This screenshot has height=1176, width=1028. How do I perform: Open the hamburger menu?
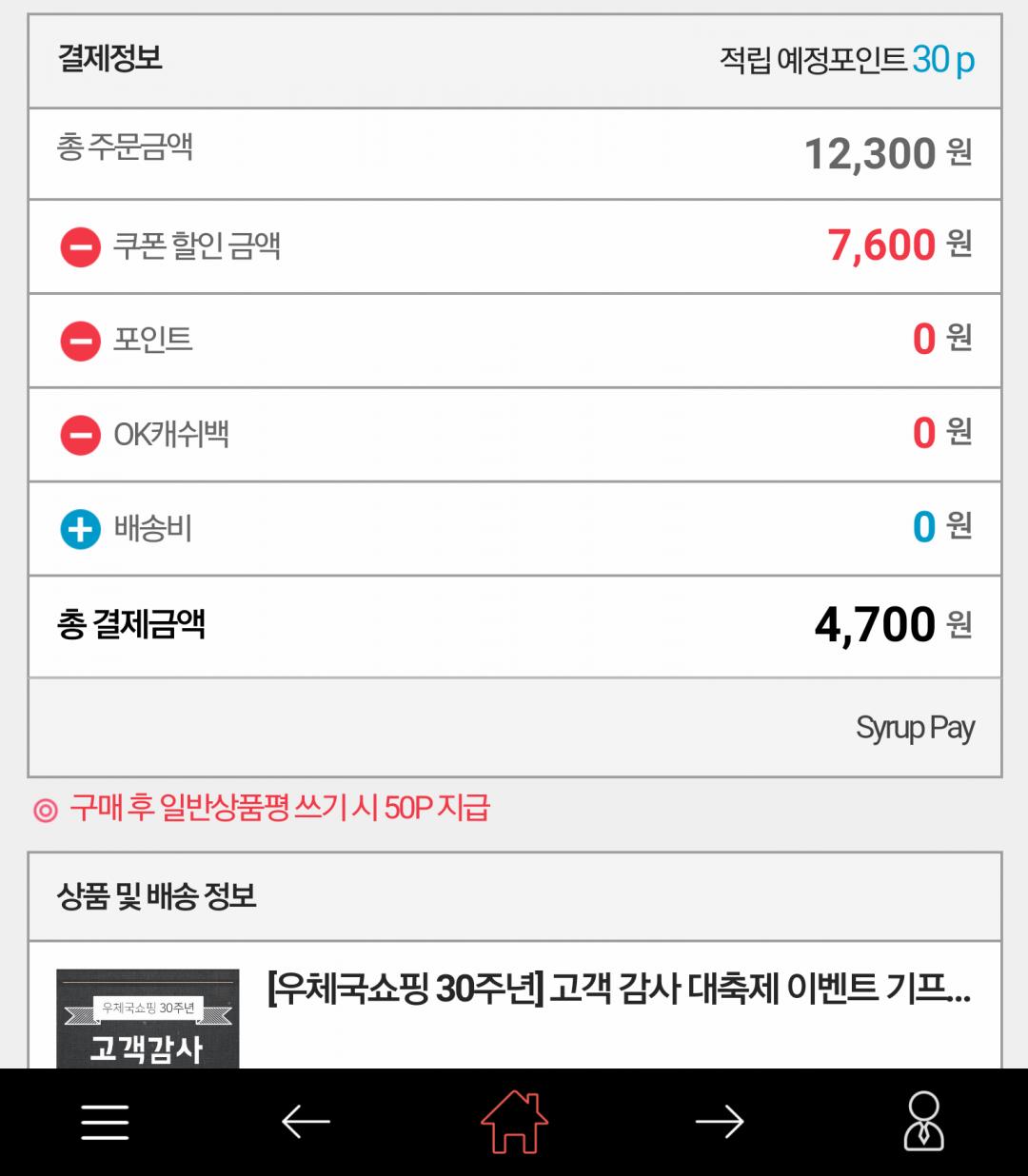tap(105, 1123)
